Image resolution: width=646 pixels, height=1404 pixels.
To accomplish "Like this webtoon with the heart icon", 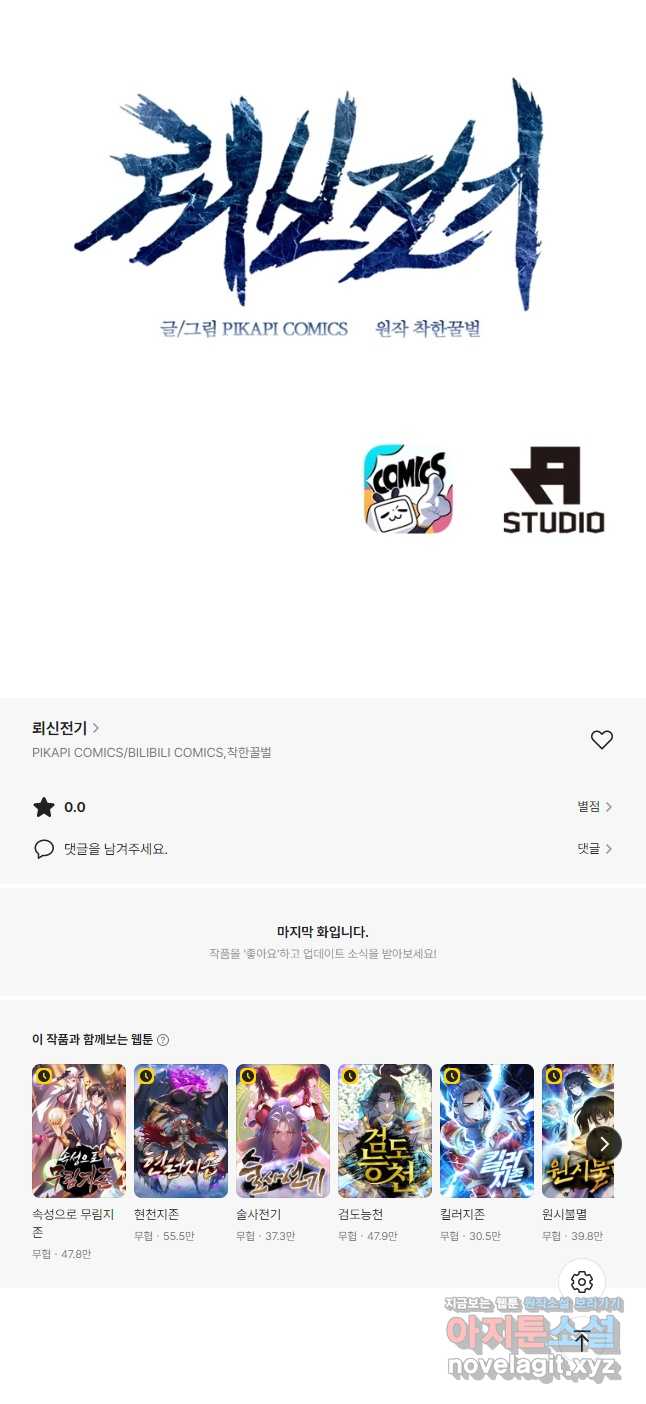I will (x=602, y=740).
